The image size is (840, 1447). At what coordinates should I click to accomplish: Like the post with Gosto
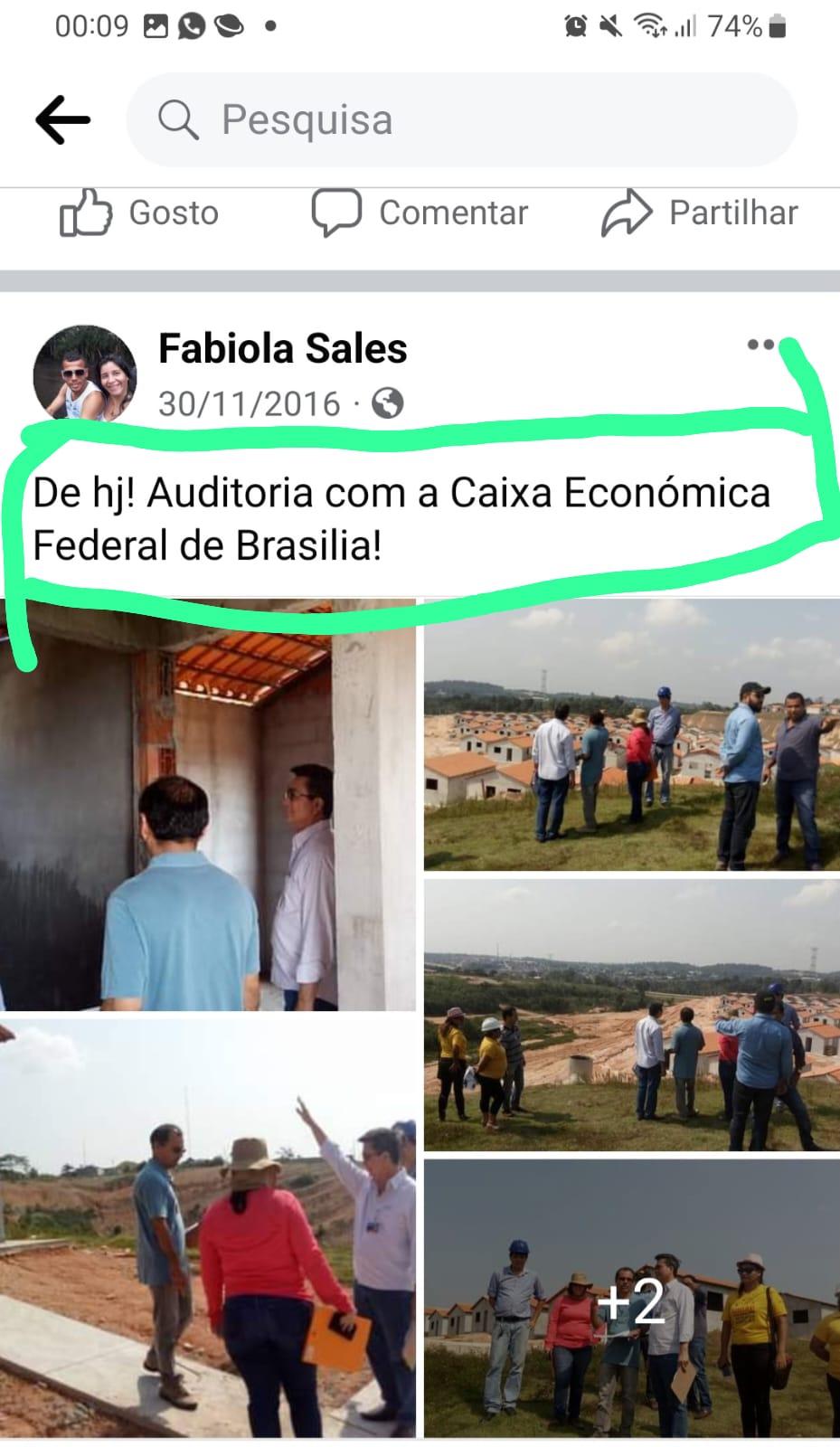point(139,213)
